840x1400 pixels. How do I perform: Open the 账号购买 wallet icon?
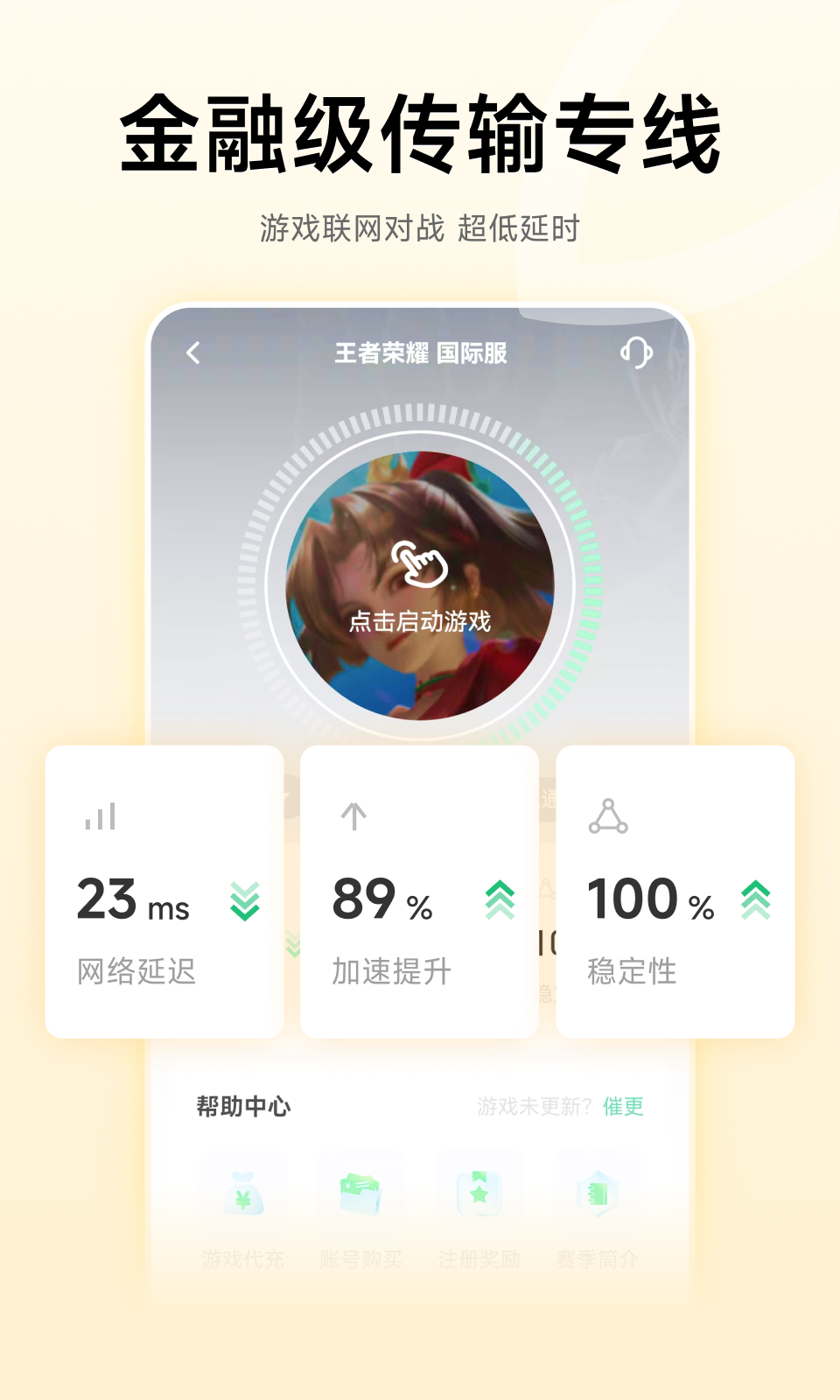[360, 1193]
